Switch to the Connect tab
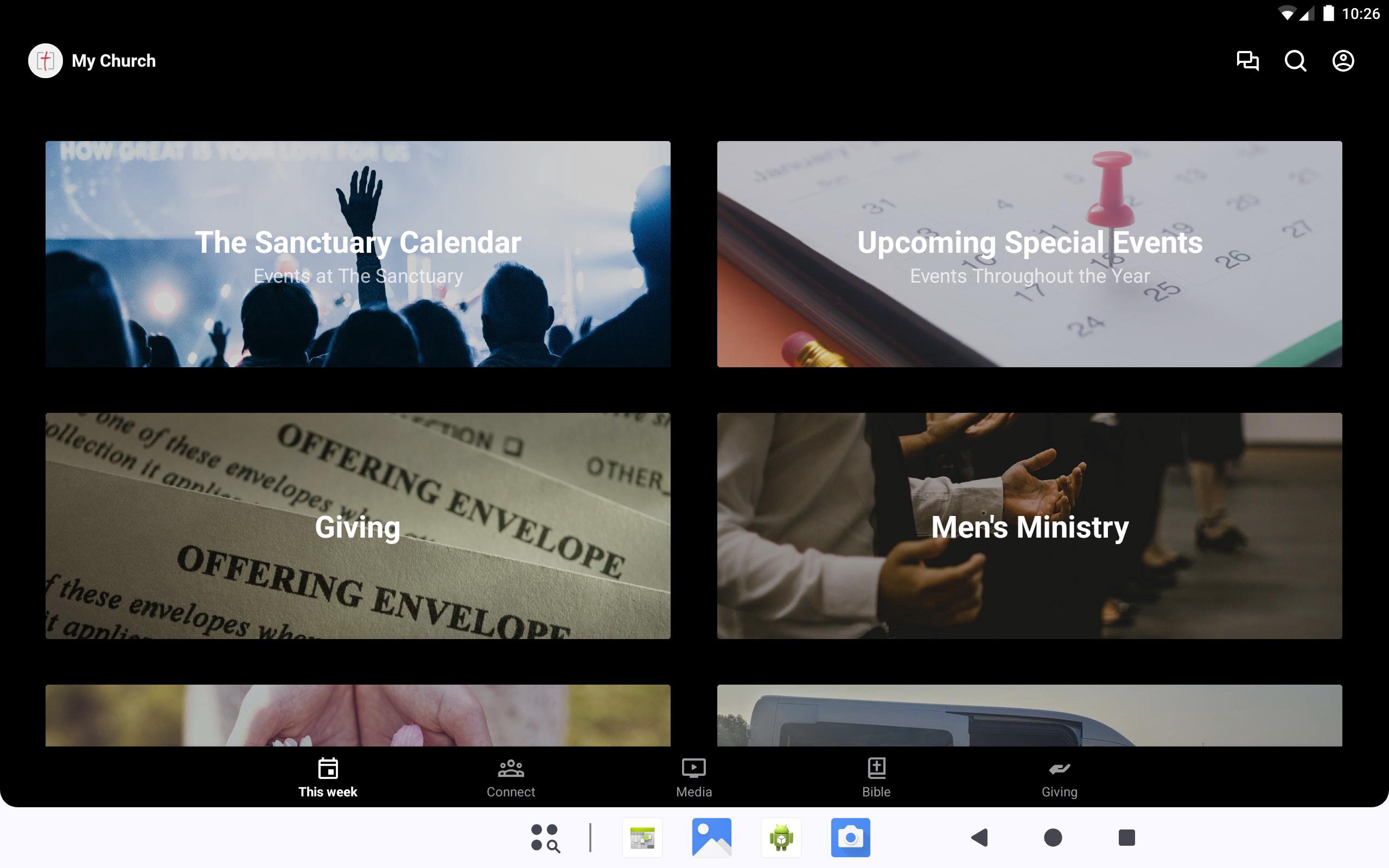Image resolution: width=1389 pixels, height=868 pixels. (510, 778)
